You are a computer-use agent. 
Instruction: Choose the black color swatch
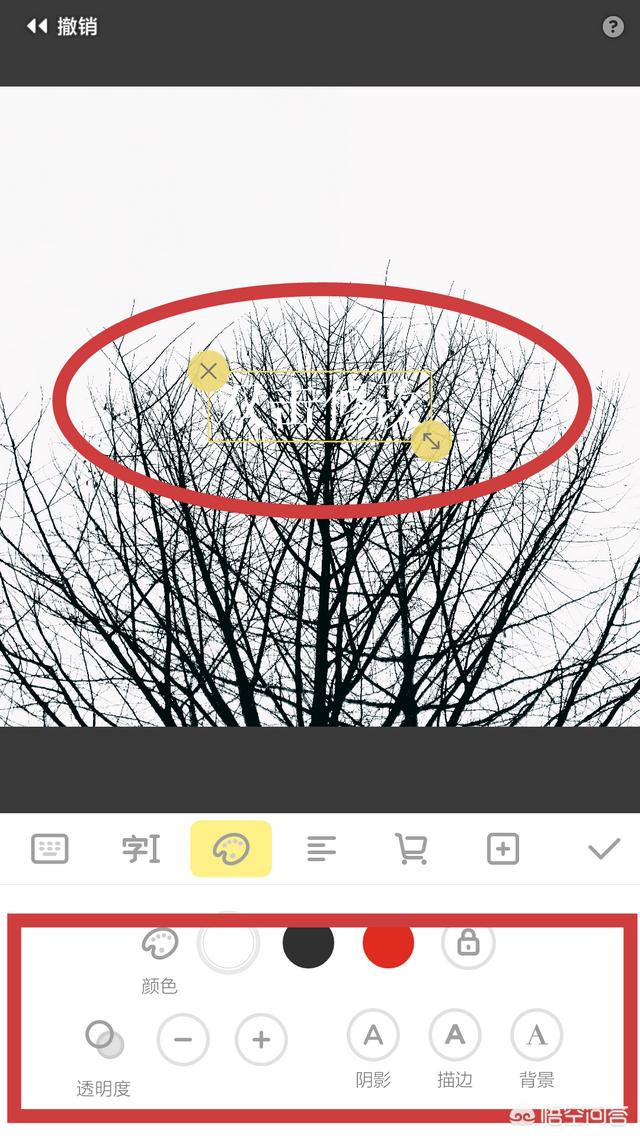point(308,943)
